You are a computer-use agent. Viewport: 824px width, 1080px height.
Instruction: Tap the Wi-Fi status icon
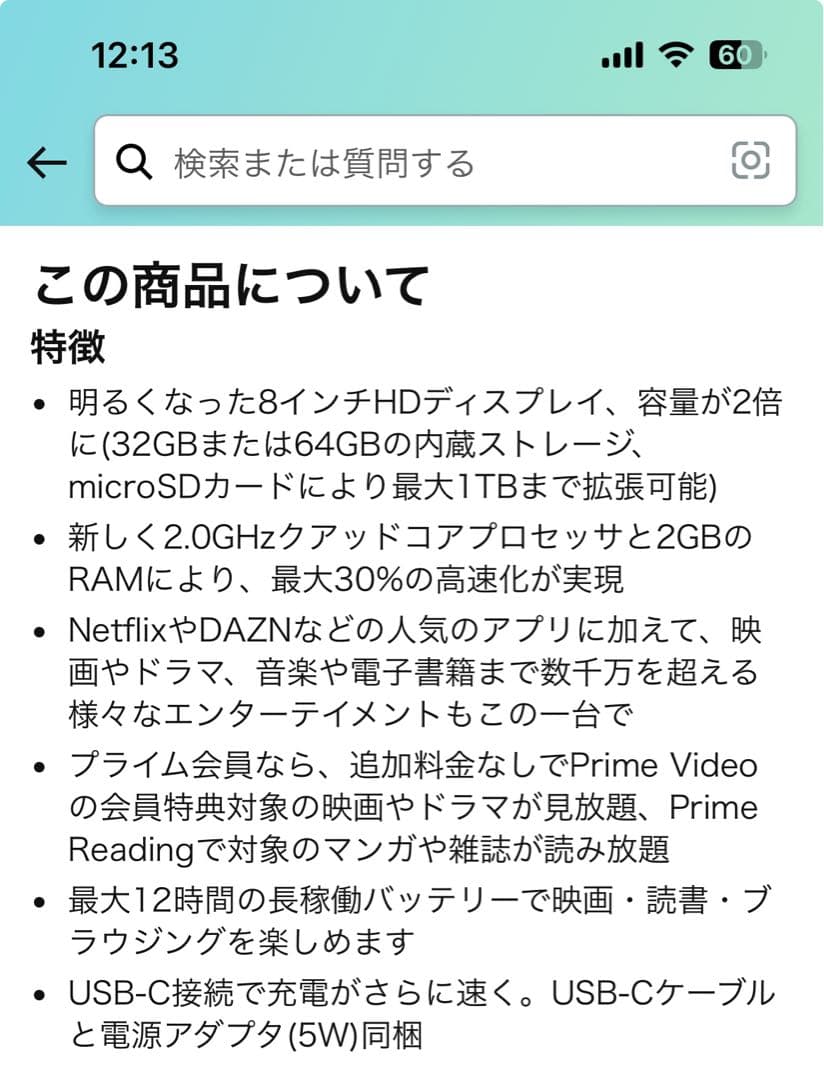672,58
